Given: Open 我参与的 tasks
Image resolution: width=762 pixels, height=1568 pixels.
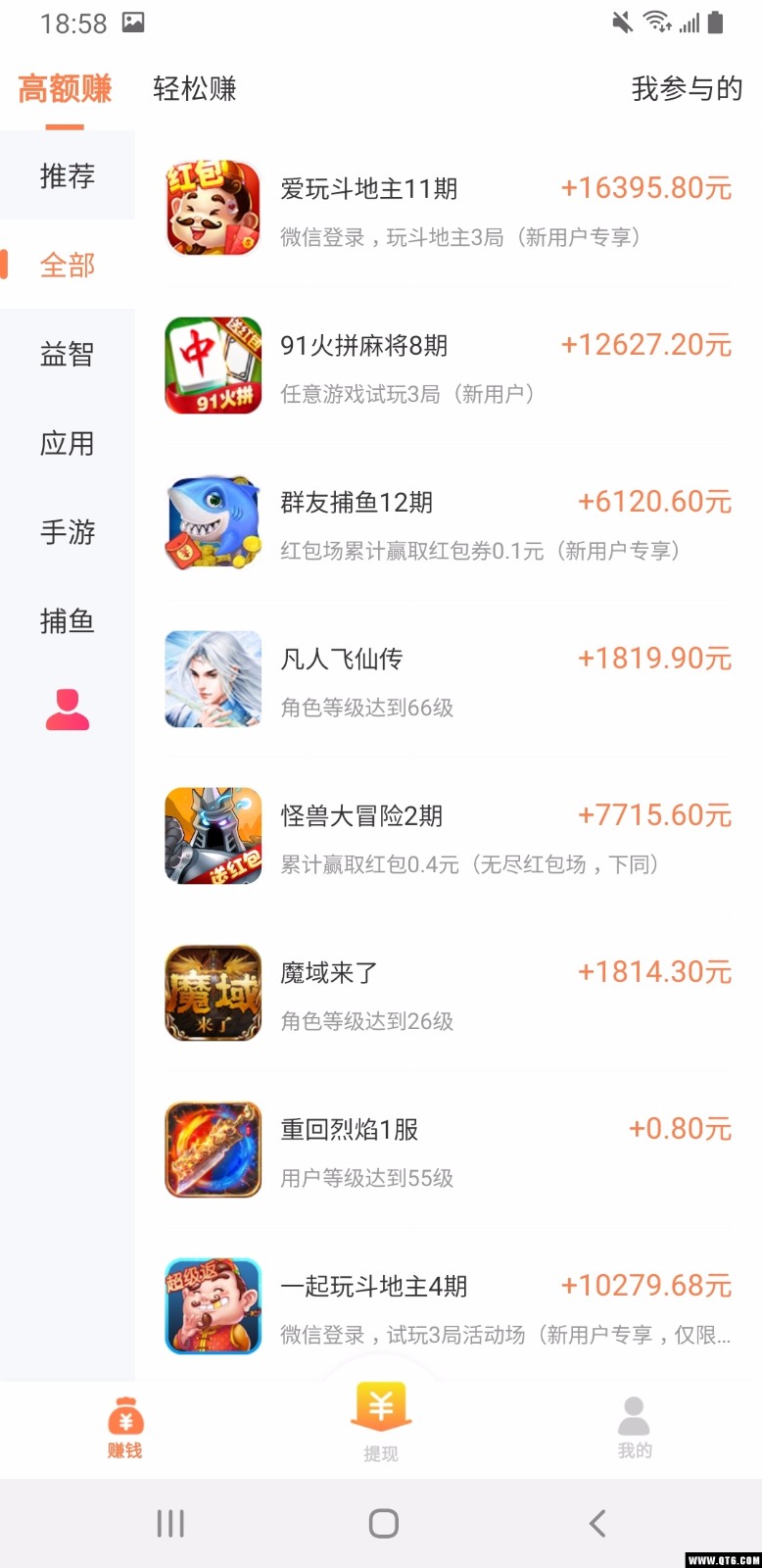Looking at the screenshot, I should tap(686, 89).
